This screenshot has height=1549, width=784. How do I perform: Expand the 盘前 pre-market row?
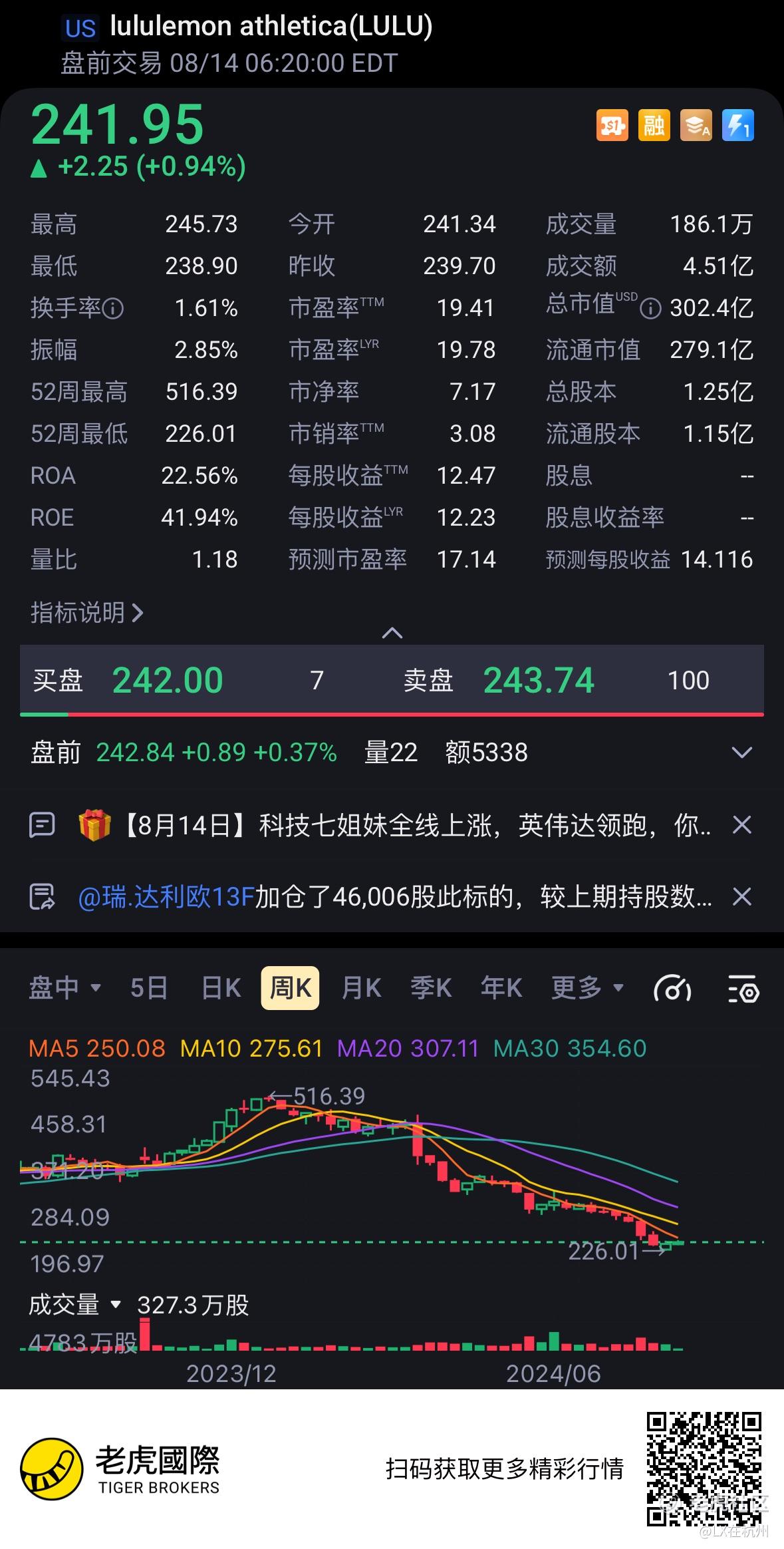pyautogui.click(x=741, y=753)
